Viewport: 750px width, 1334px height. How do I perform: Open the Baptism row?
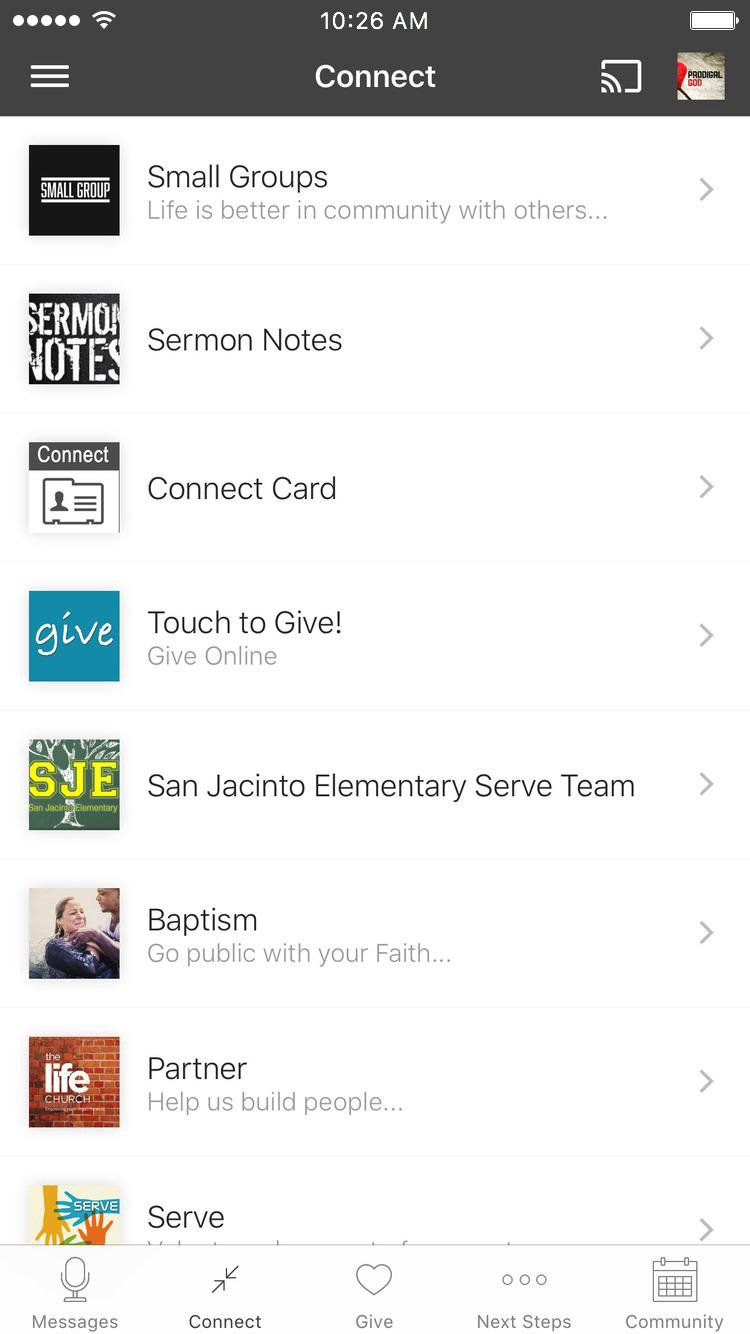pyautogui.click(x=375, y=933)
